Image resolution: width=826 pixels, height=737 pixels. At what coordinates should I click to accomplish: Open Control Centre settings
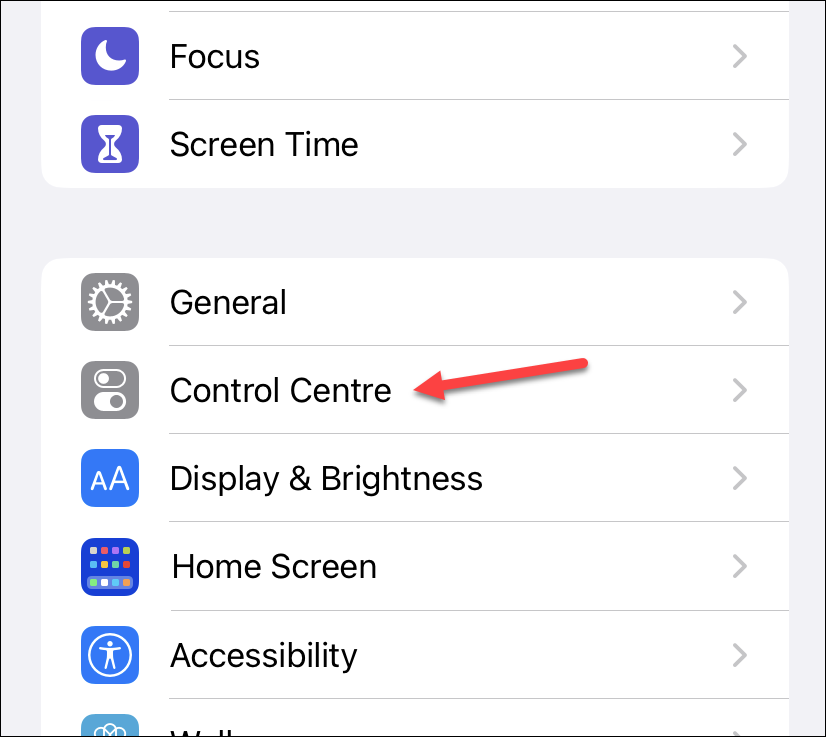[280, 390]
